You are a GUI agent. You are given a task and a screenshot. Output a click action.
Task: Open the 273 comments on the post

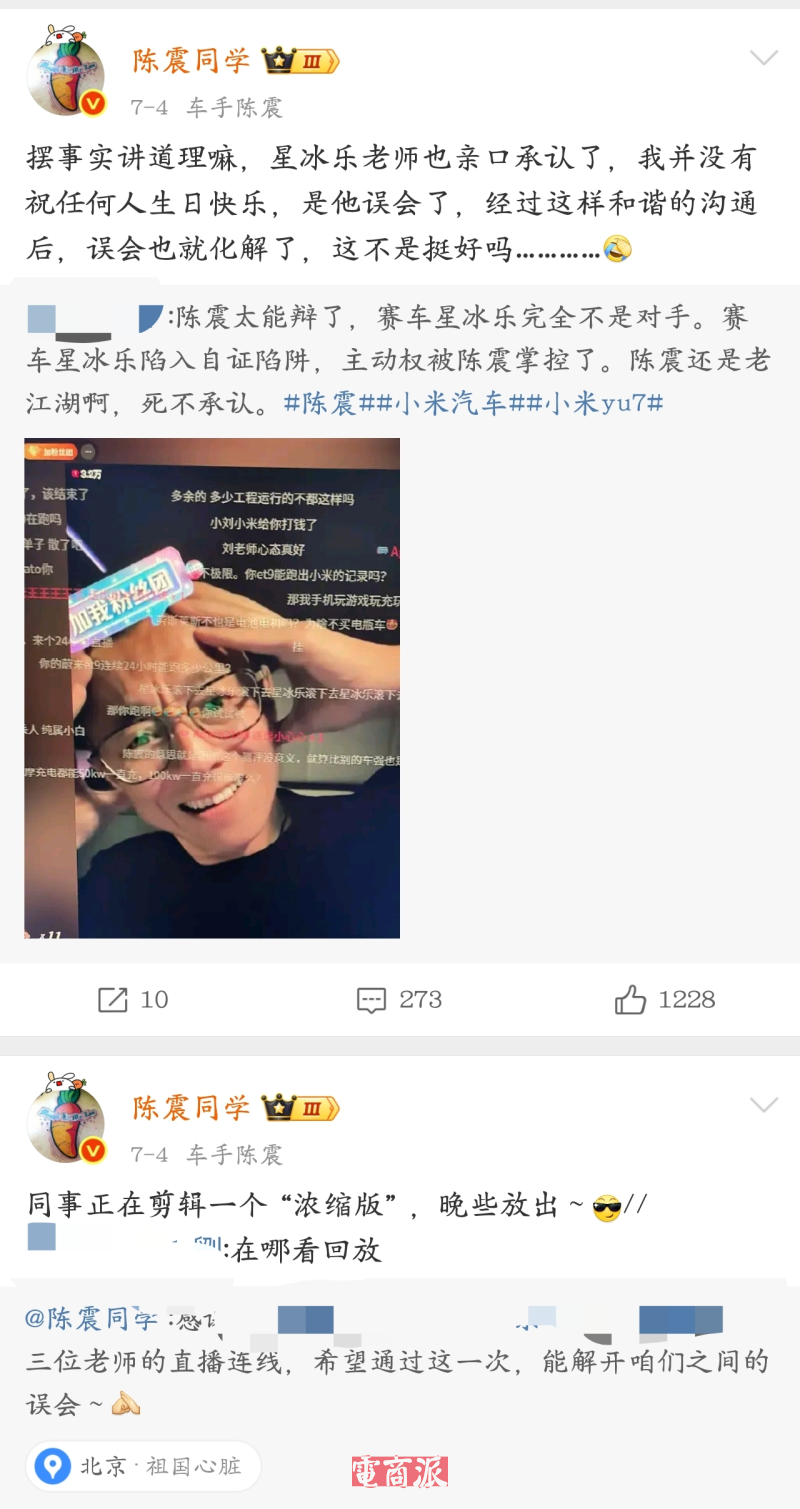[399, 999]
